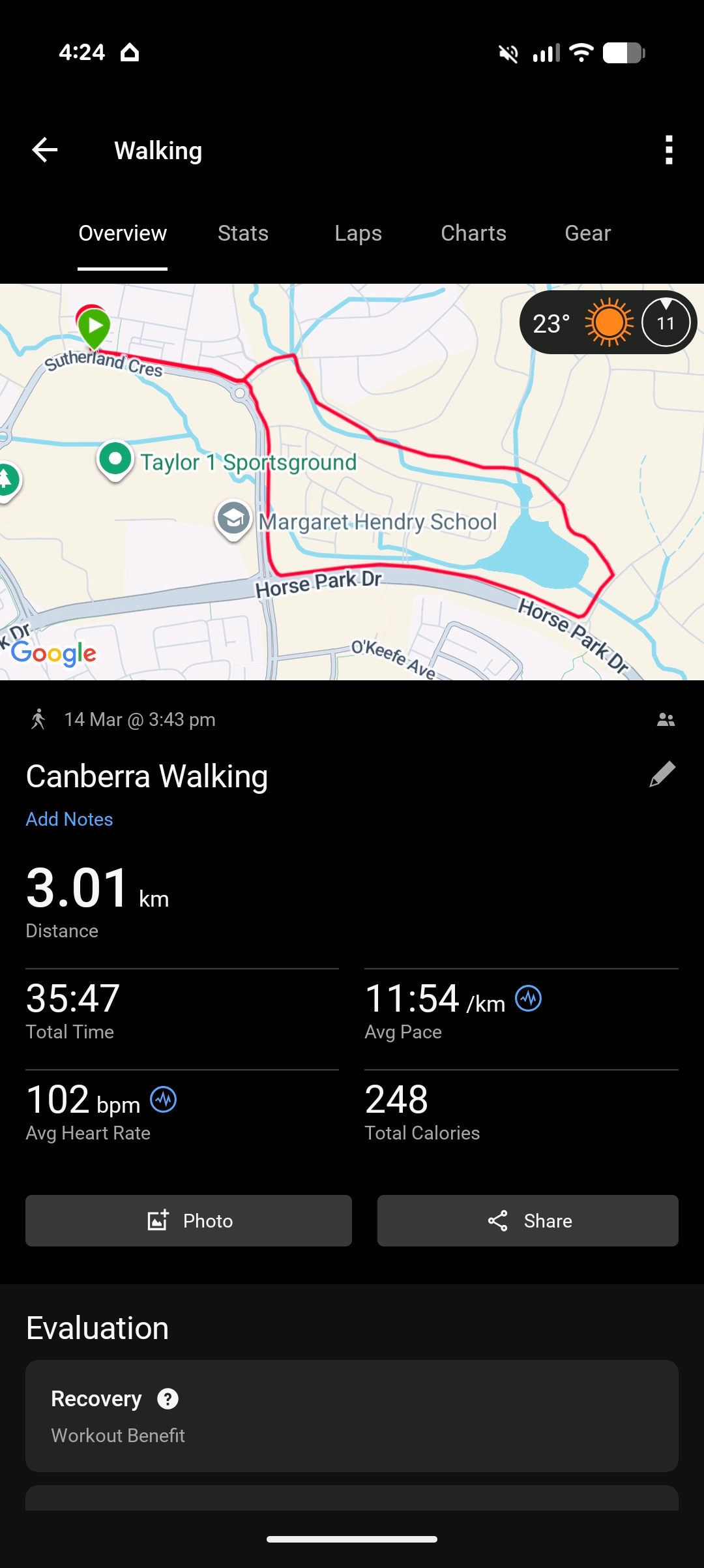704x1568 pixels.
Task: Share this walking activity
Action: coord(527,1220)
